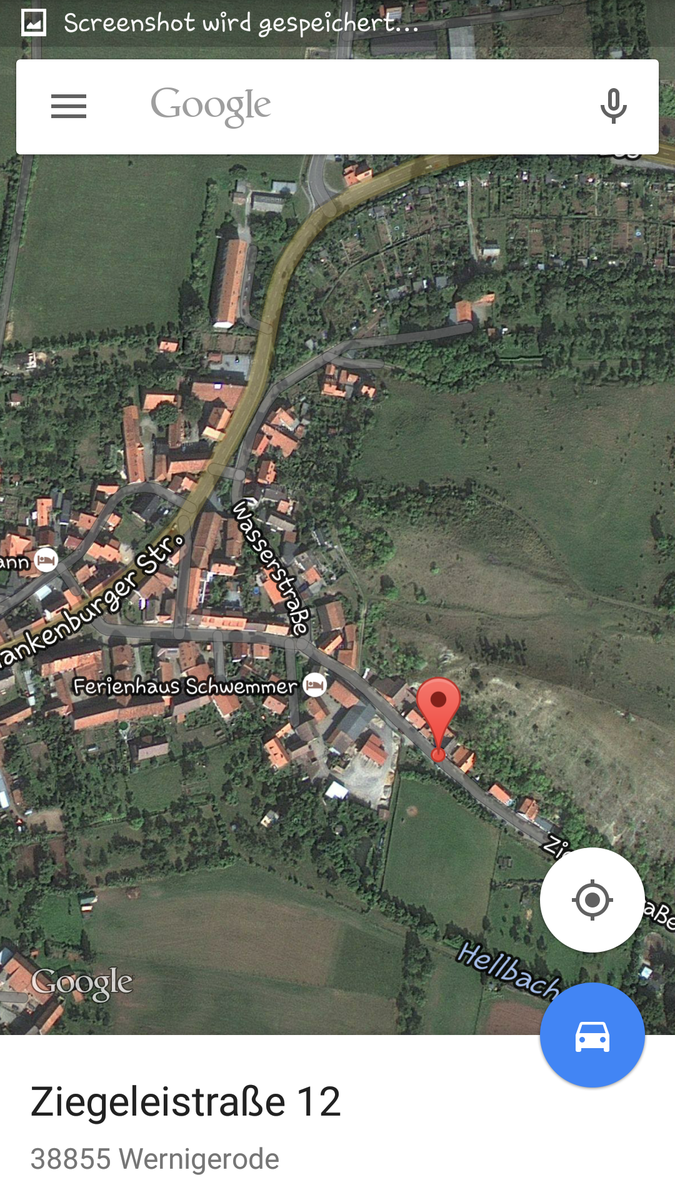Select the red location pin
The image size is (675, 1200).
[438, 712]
